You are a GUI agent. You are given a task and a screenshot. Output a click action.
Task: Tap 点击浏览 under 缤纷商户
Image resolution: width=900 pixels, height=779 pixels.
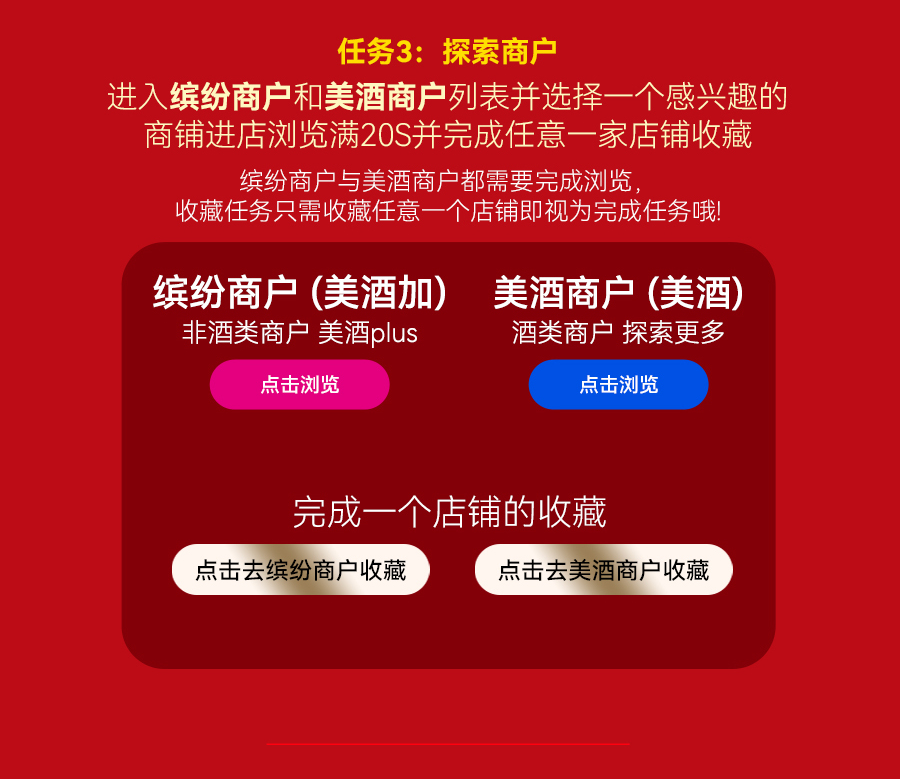pos(299,385)
